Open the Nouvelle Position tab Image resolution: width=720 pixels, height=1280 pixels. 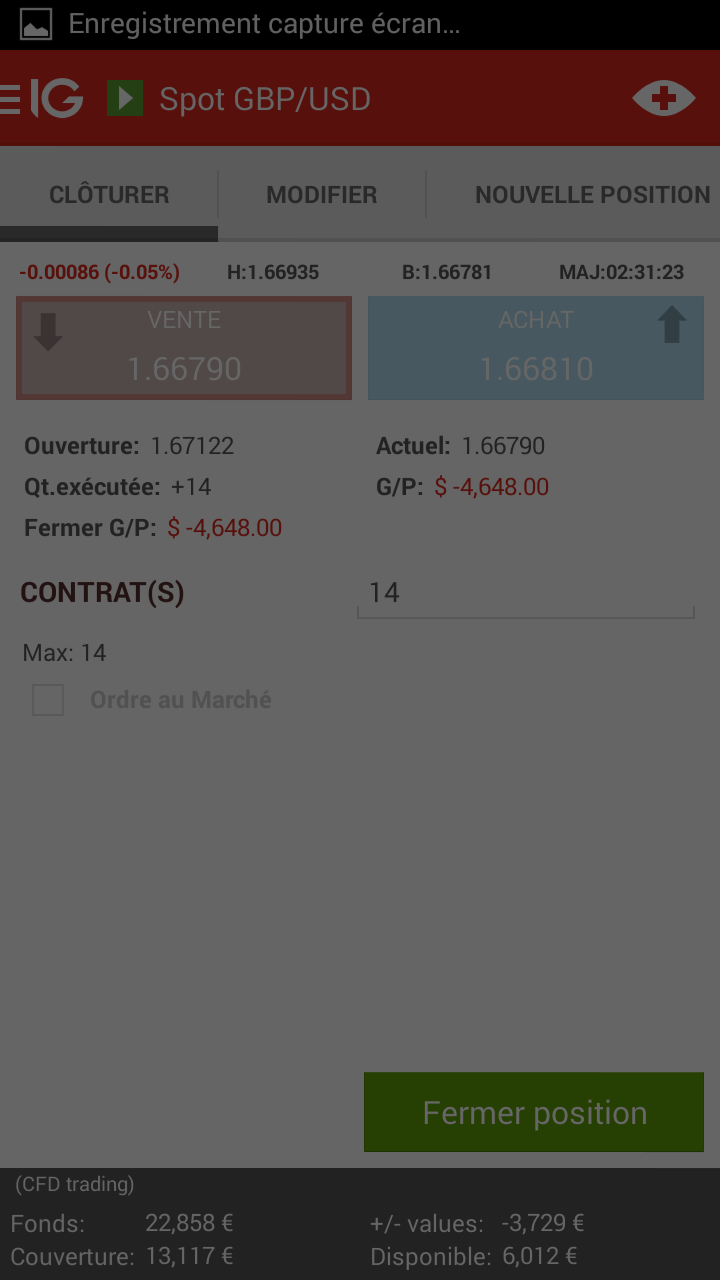pos(592,195)
